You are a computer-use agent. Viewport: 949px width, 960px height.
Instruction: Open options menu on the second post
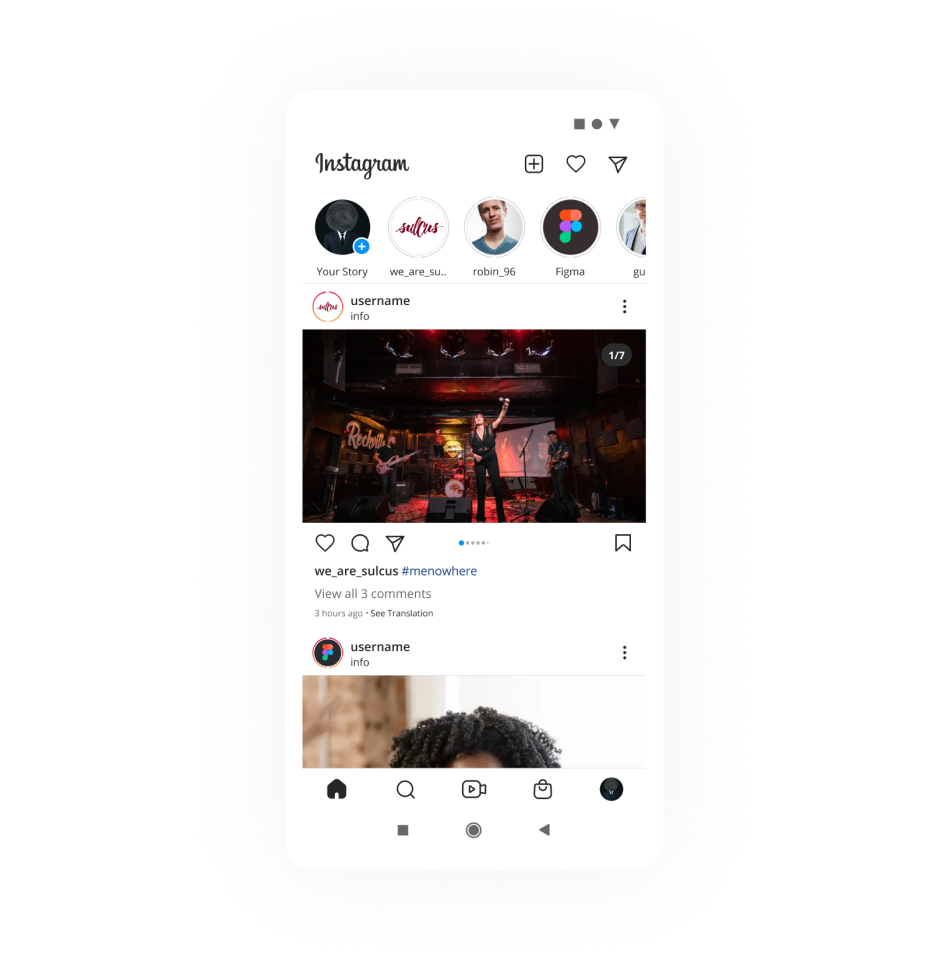click(x=625, y=652)
